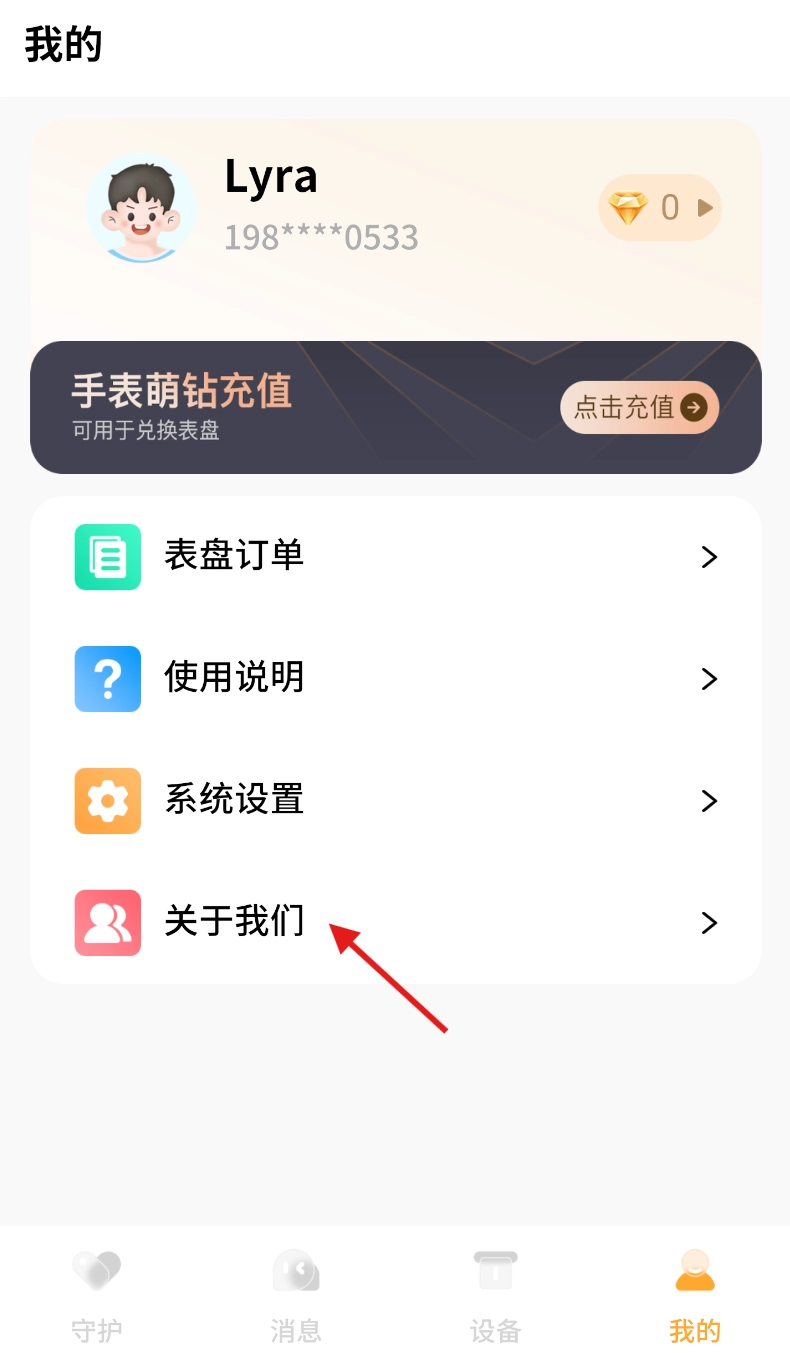Open the diamond balance showing 0
The width and height of the screenshot is (790, 1353).
coord(660,208)
